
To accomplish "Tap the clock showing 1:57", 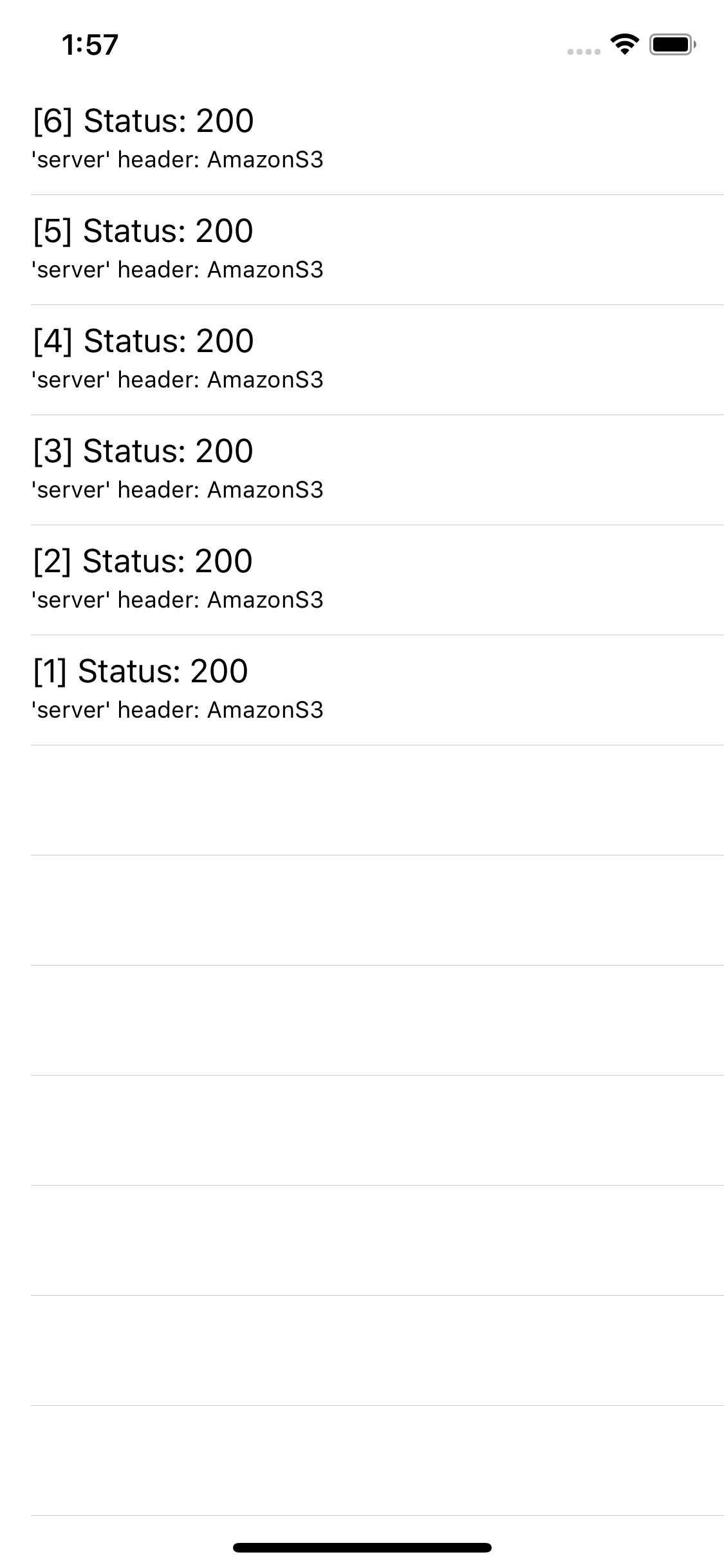I will tap(89, 44).
